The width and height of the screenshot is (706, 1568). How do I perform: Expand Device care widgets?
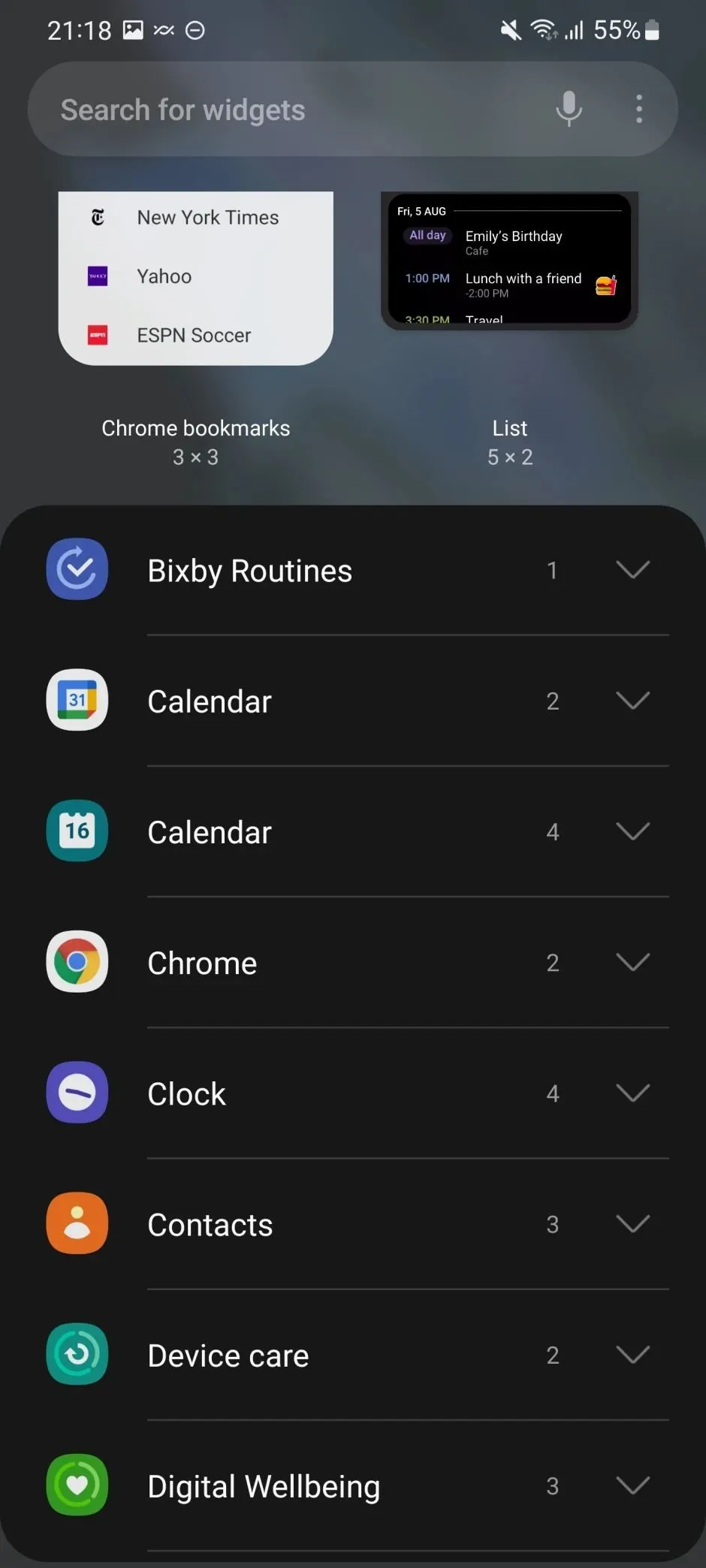[x=632, y=1355]
